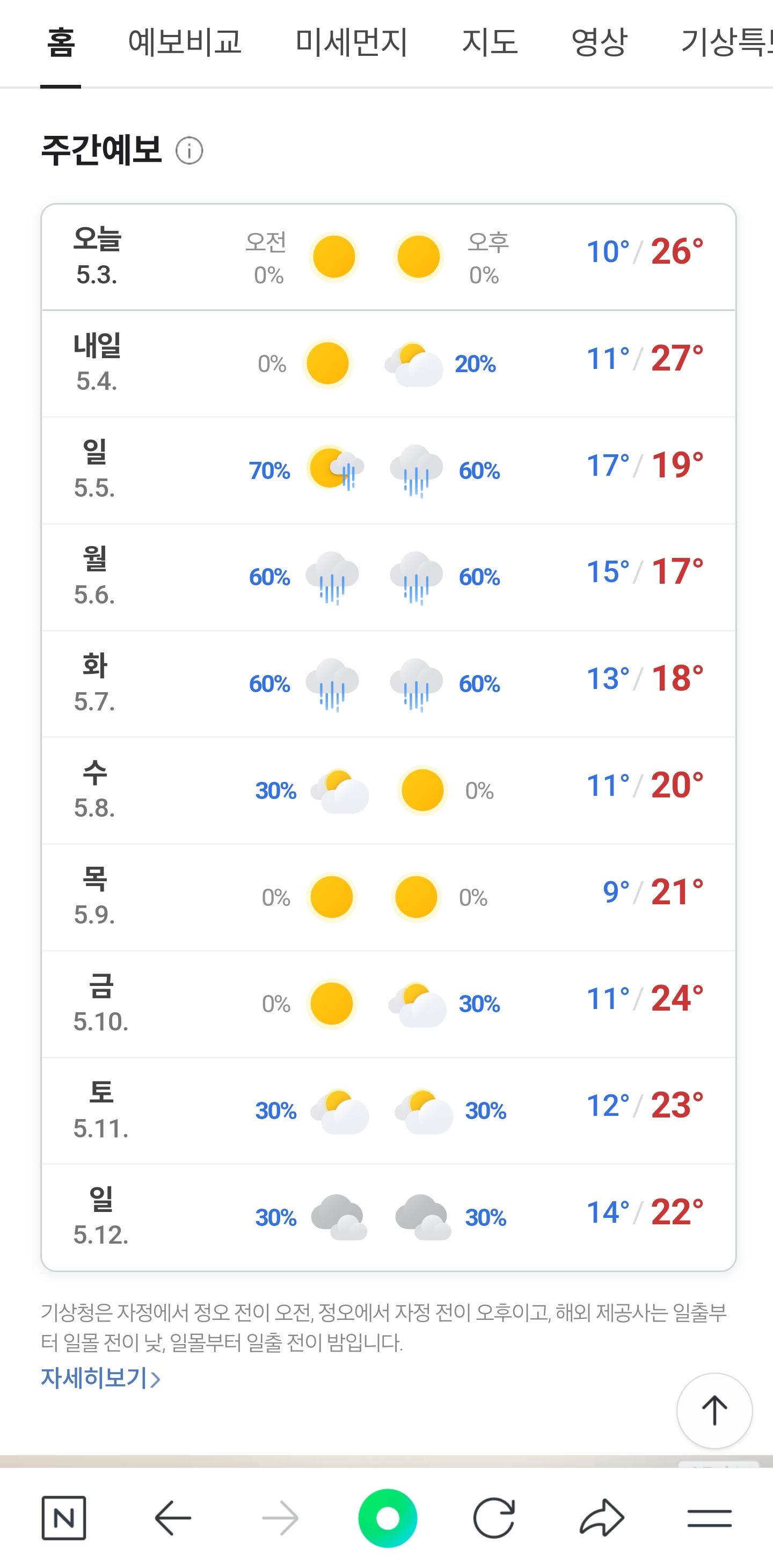Tap the scroll-to-top arrow button

tap(714, 1410)
